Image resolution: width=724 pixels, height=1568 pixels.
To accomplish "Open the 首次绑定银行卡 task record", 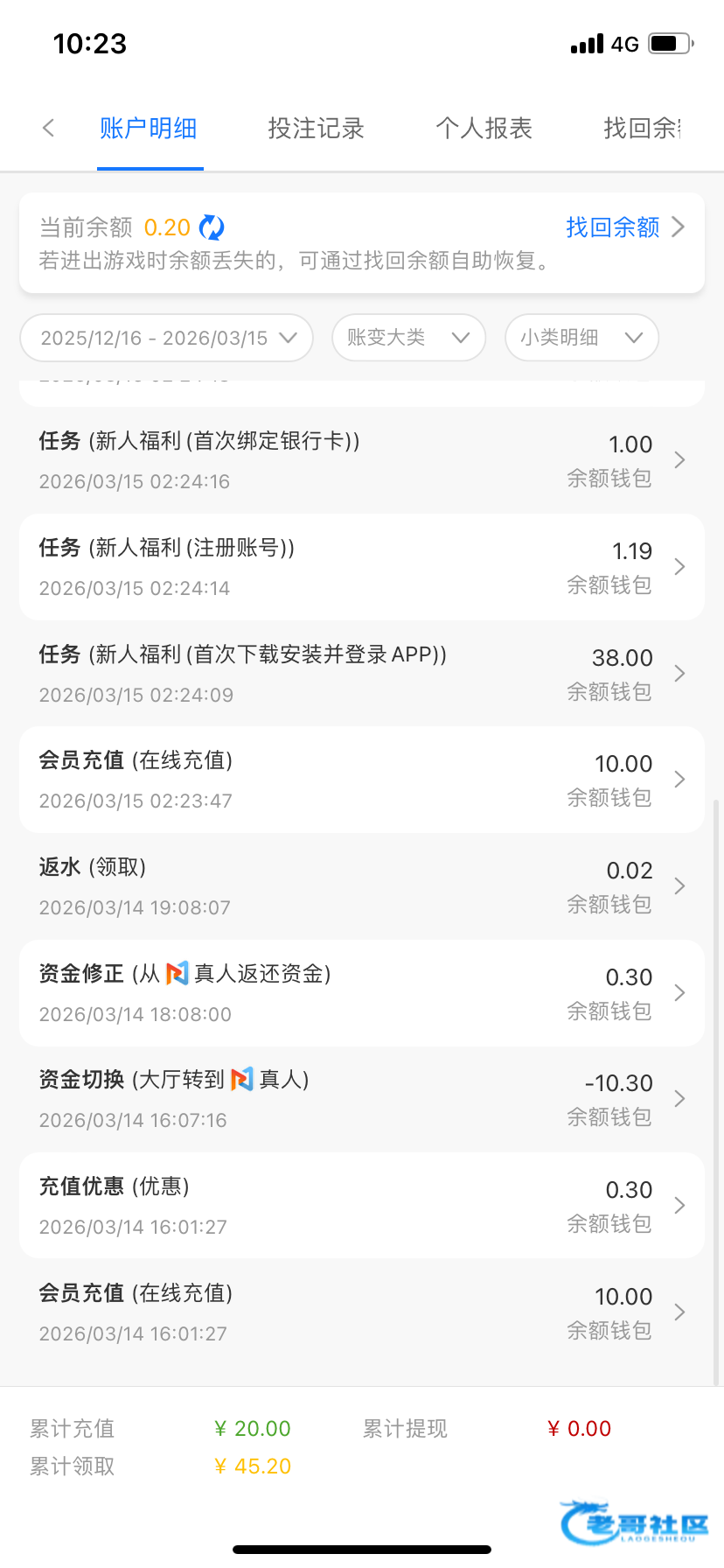I will (362, 460).
